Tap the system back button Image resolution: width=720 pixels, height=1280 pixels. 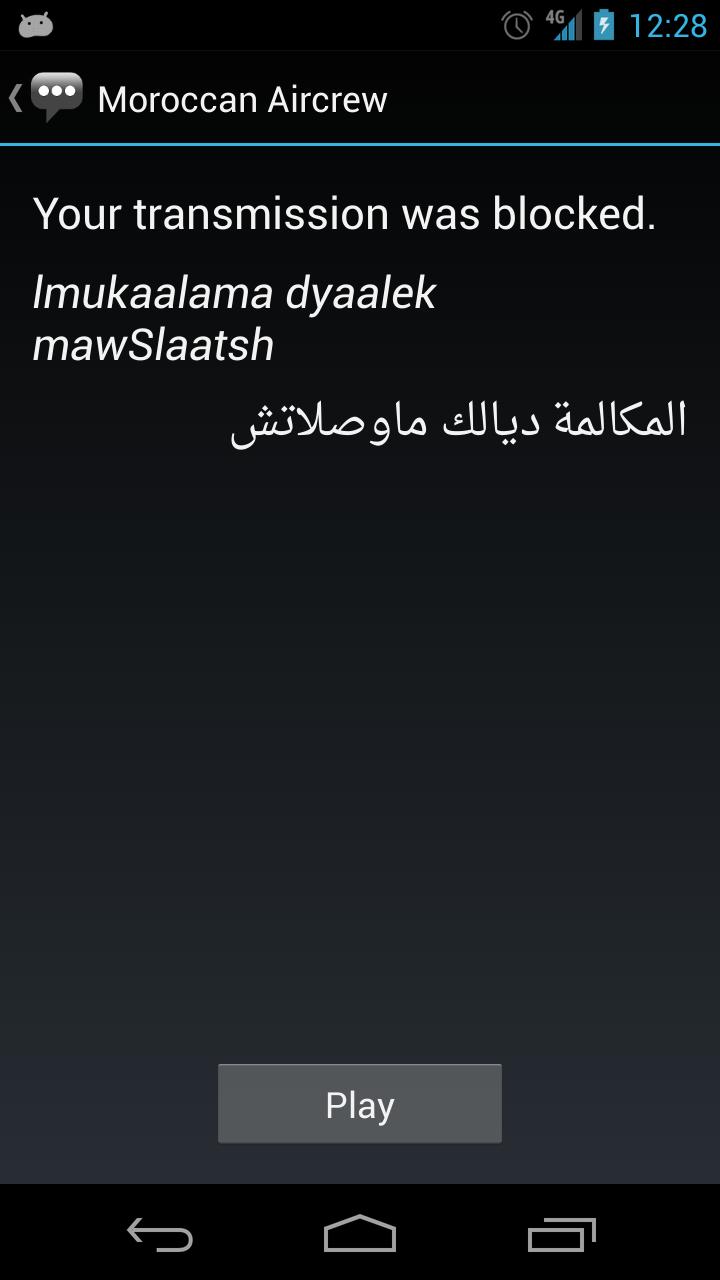pos(159,1235)
